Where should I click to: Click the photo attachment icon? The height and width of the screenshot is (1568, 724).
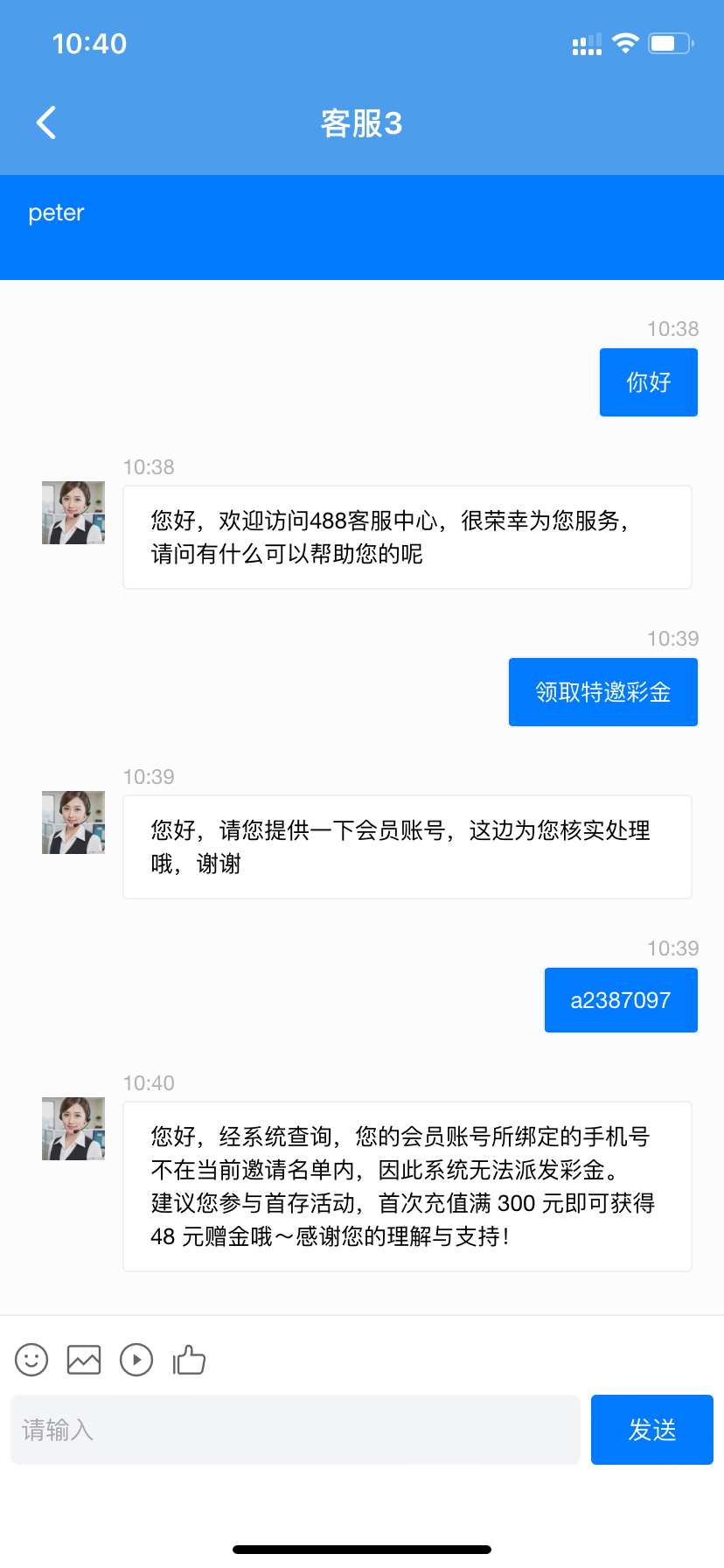83,1360
